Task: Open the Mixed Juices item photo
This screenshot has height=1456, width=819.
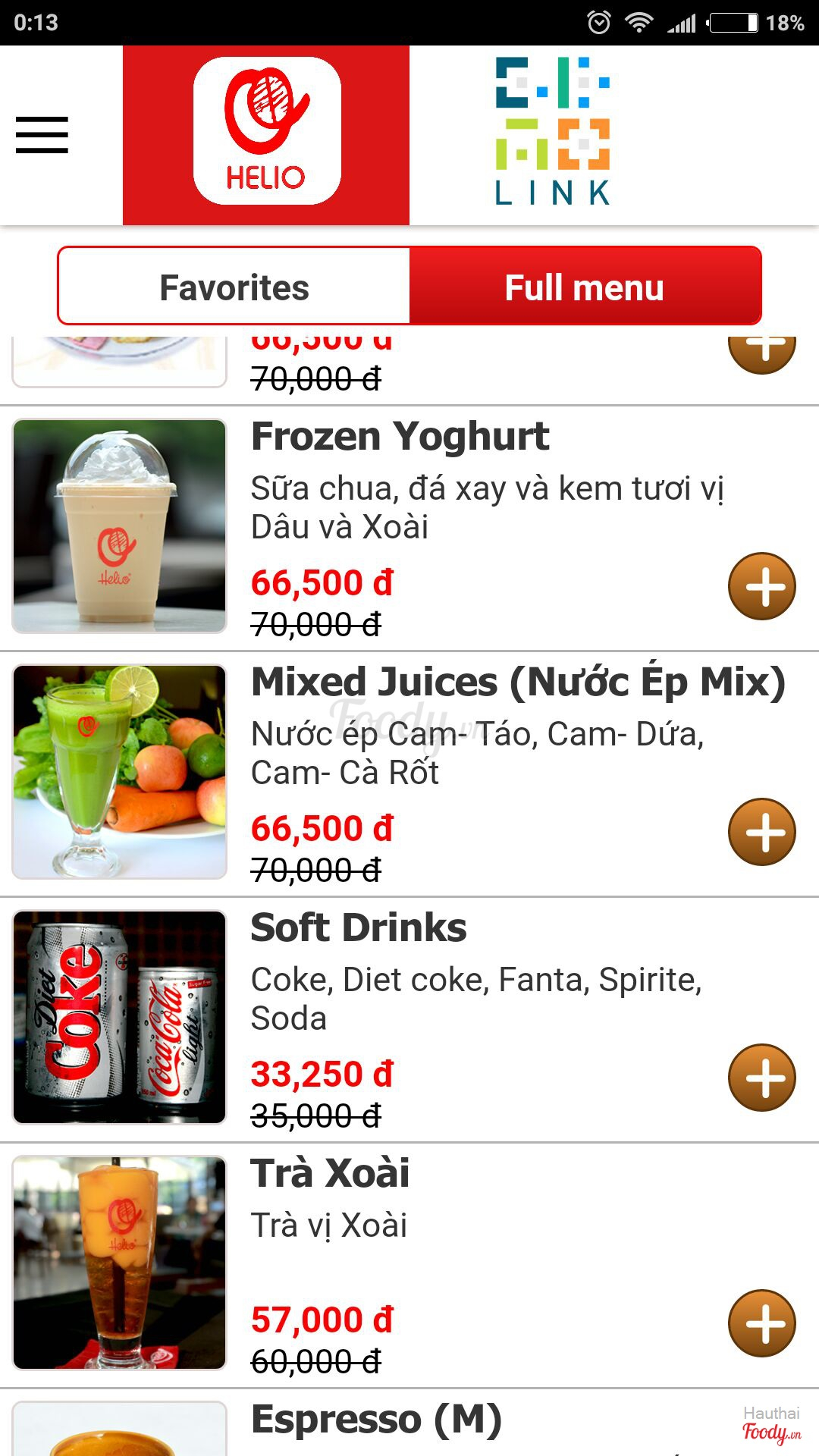Action: [120, 772]
